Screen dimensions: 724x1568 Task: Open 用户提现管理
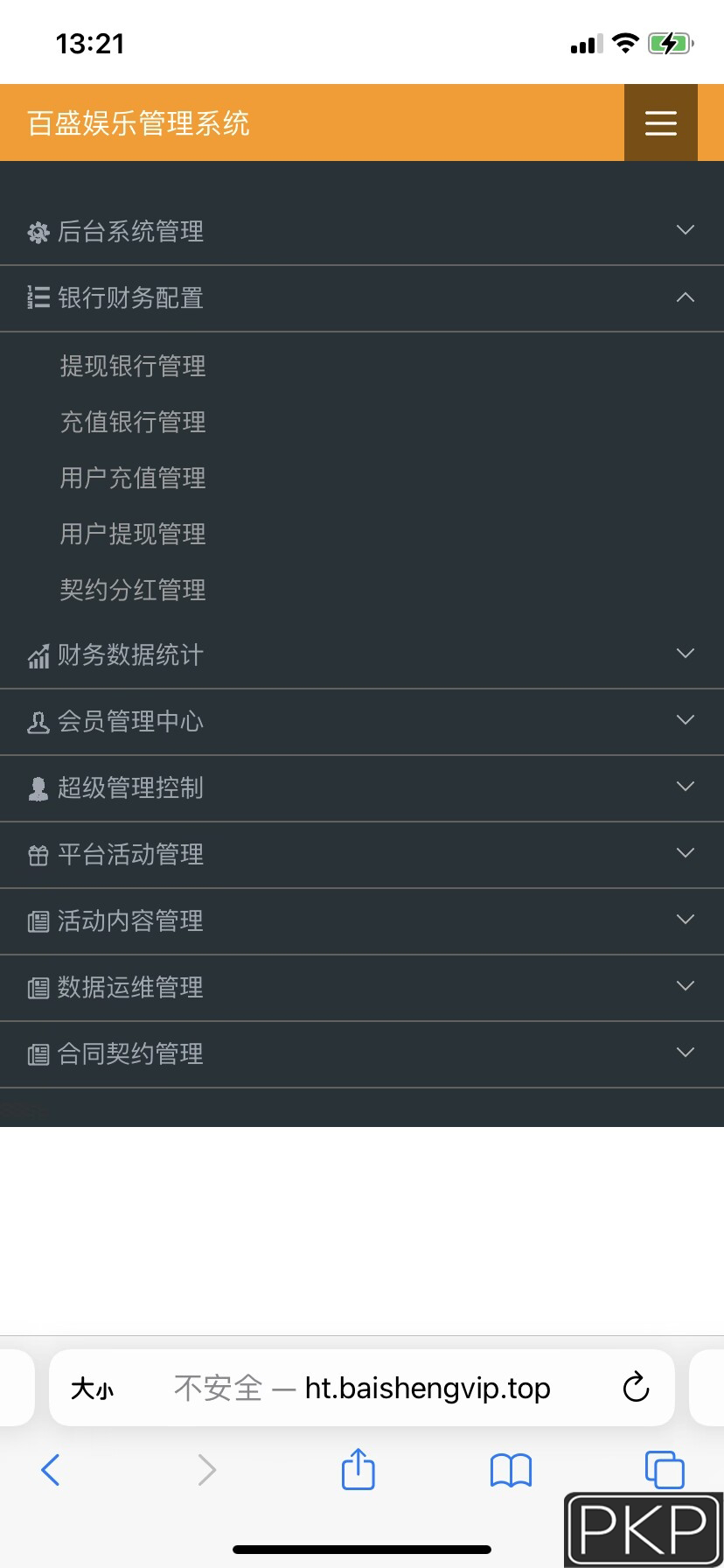(133, 534)
